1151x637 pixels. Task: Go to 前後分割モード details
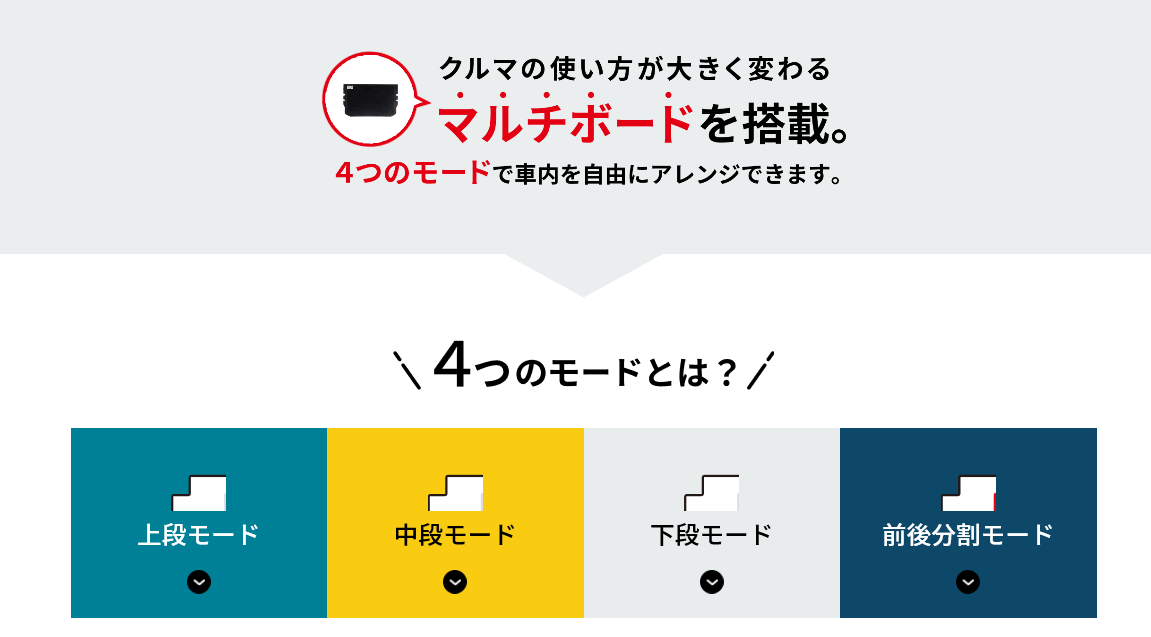tap(967, 524)
